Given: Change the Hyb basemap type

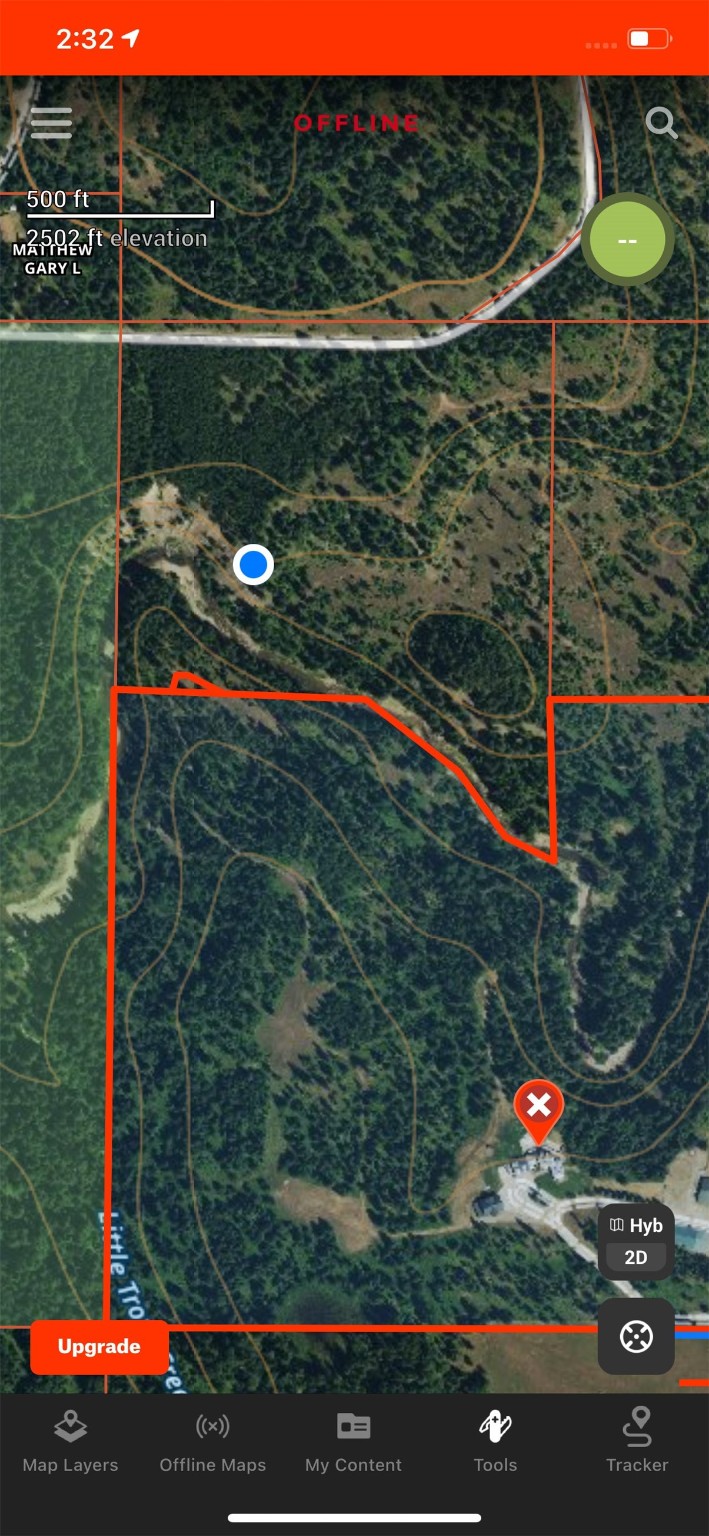Looking at the screenshot, I should tap(636, 1226).
